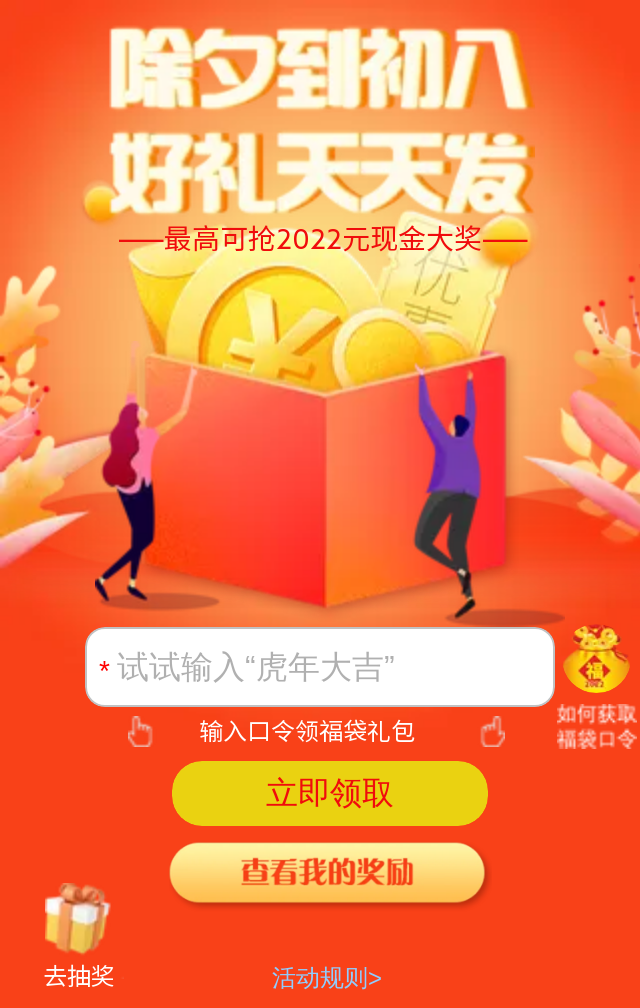Image resolution: width=640 pixels, height=1008 pixels.
Task: Open the 活动规则 link
Action: tap(327, 978)
